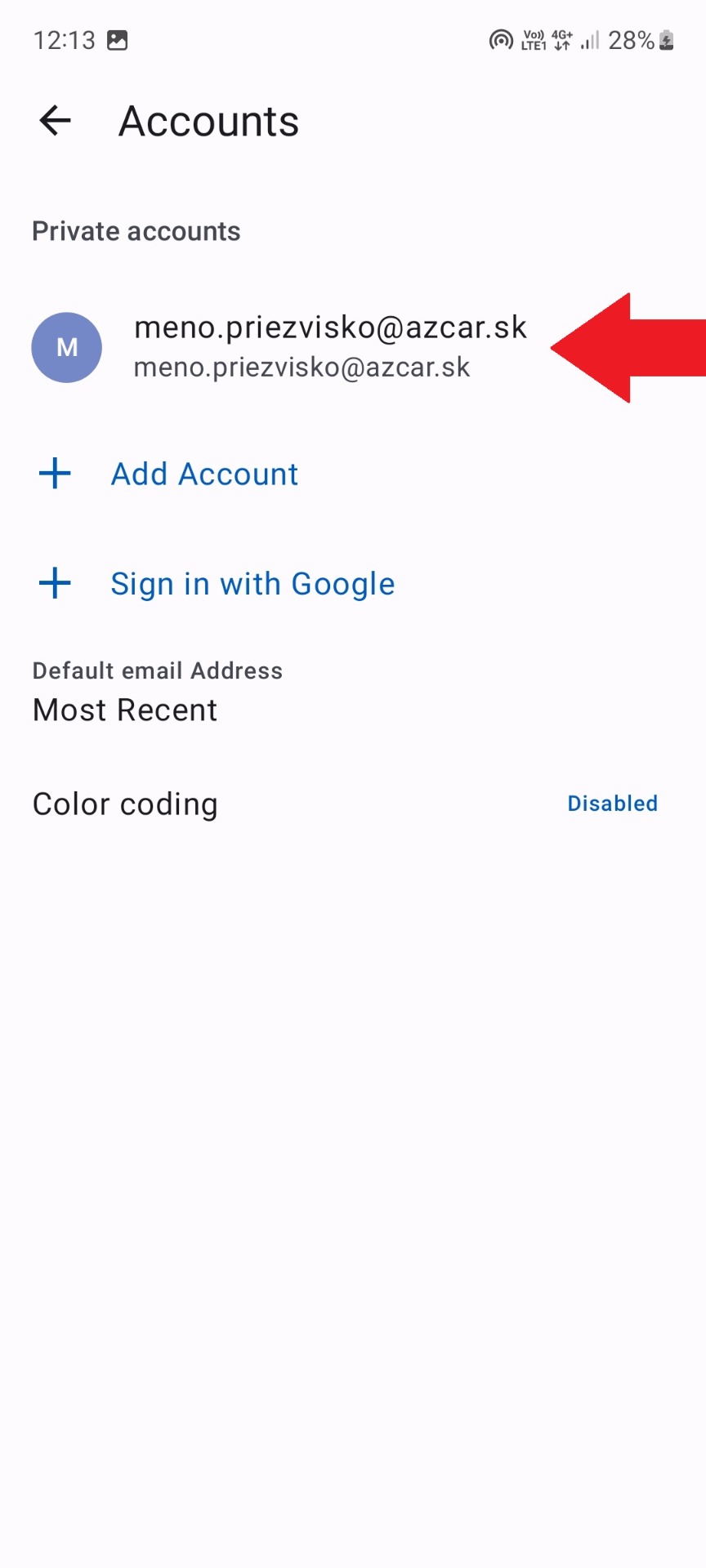706x1568 pixels.
Task: Choose Sign in with Google
Action: click(x=353, y=584)
